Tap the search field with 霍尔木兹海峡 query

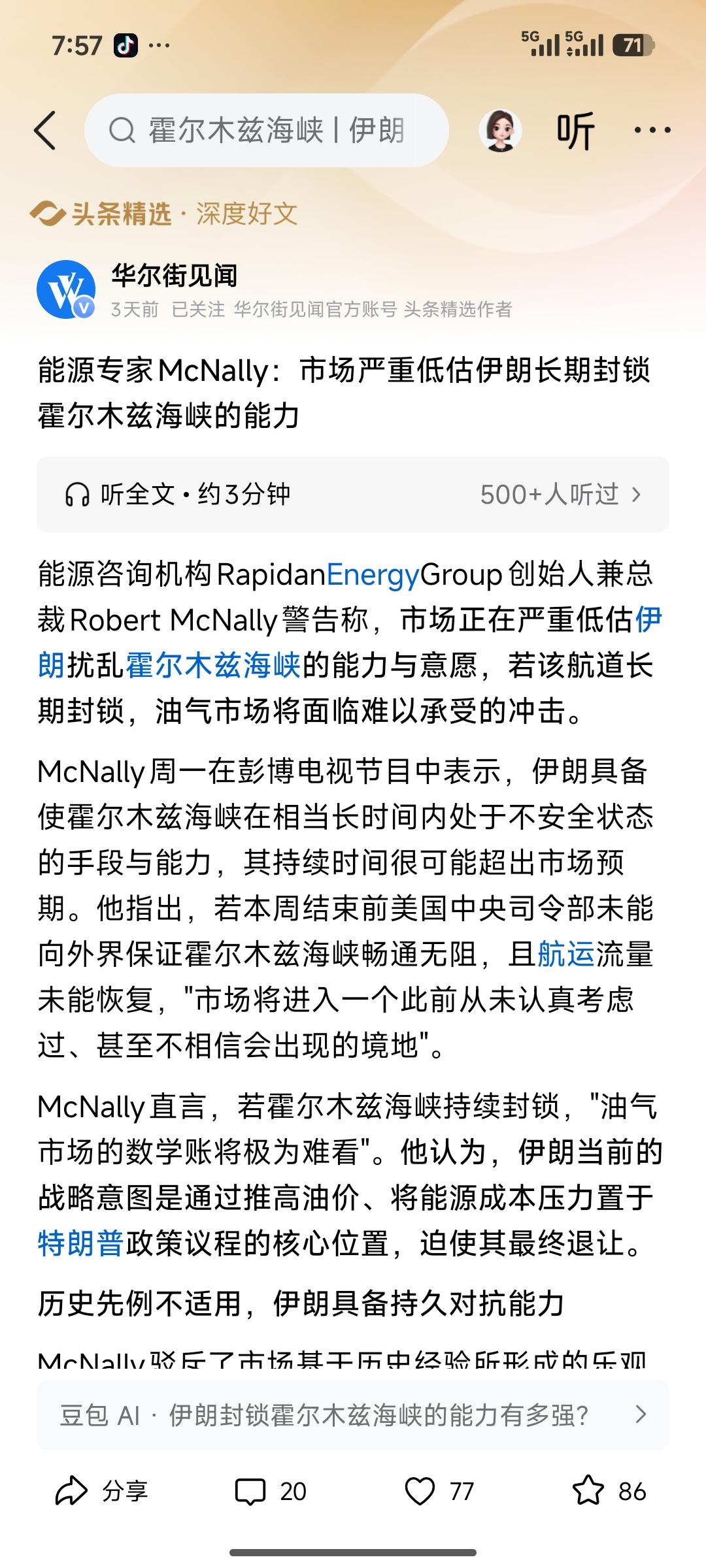268,129
